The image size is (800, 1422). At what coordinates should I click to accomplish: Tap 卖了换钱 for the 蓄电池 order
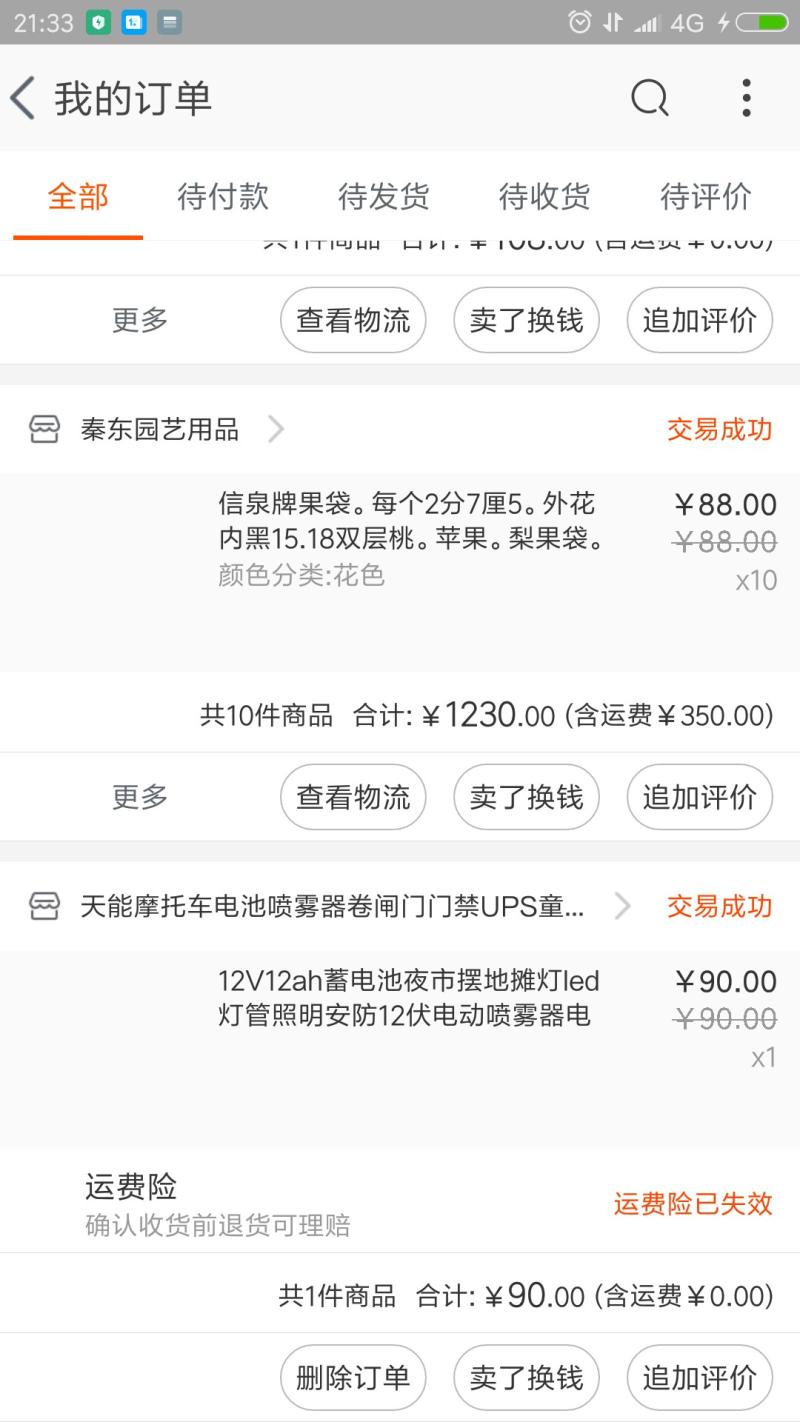click(526, 1377)
